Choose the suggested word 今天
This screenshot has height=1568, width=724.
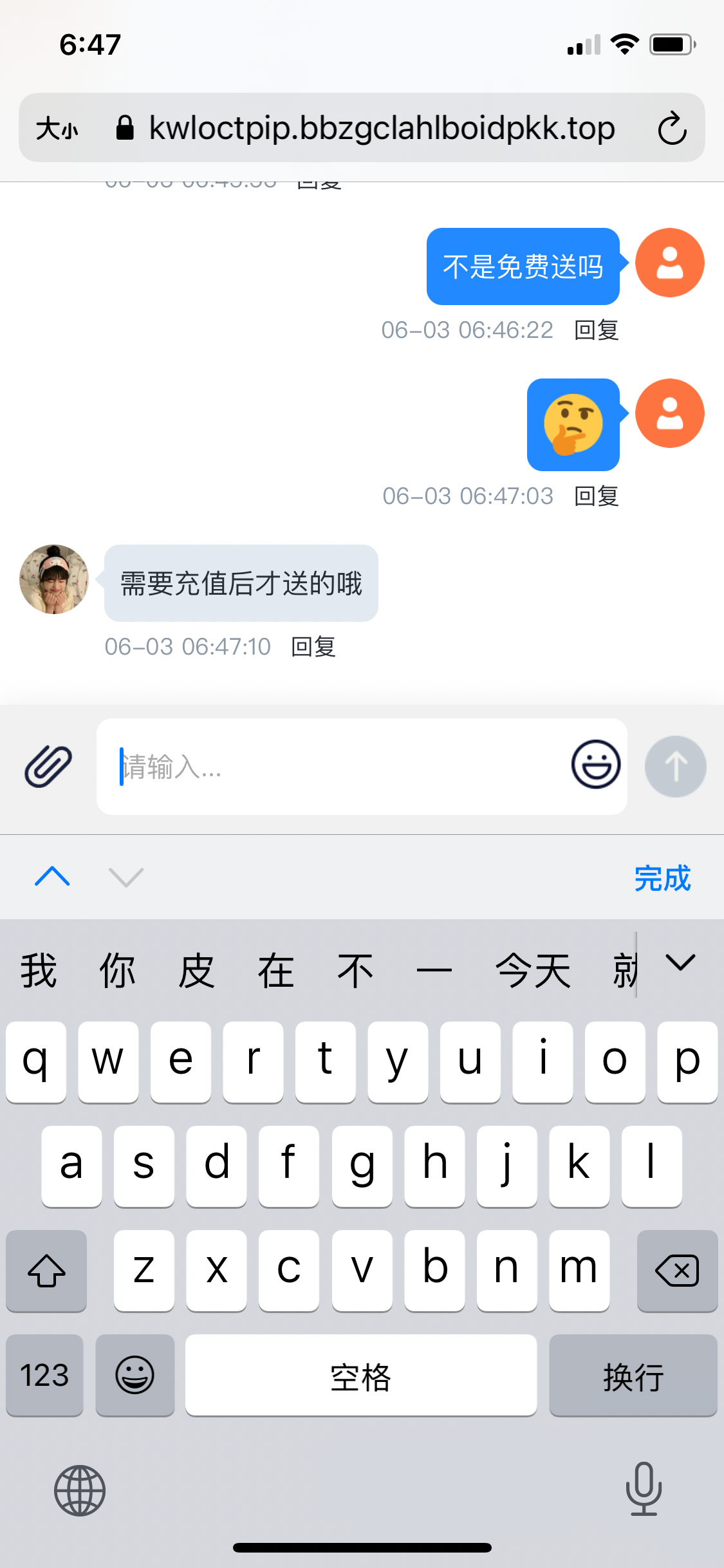[x=533, y=971]
